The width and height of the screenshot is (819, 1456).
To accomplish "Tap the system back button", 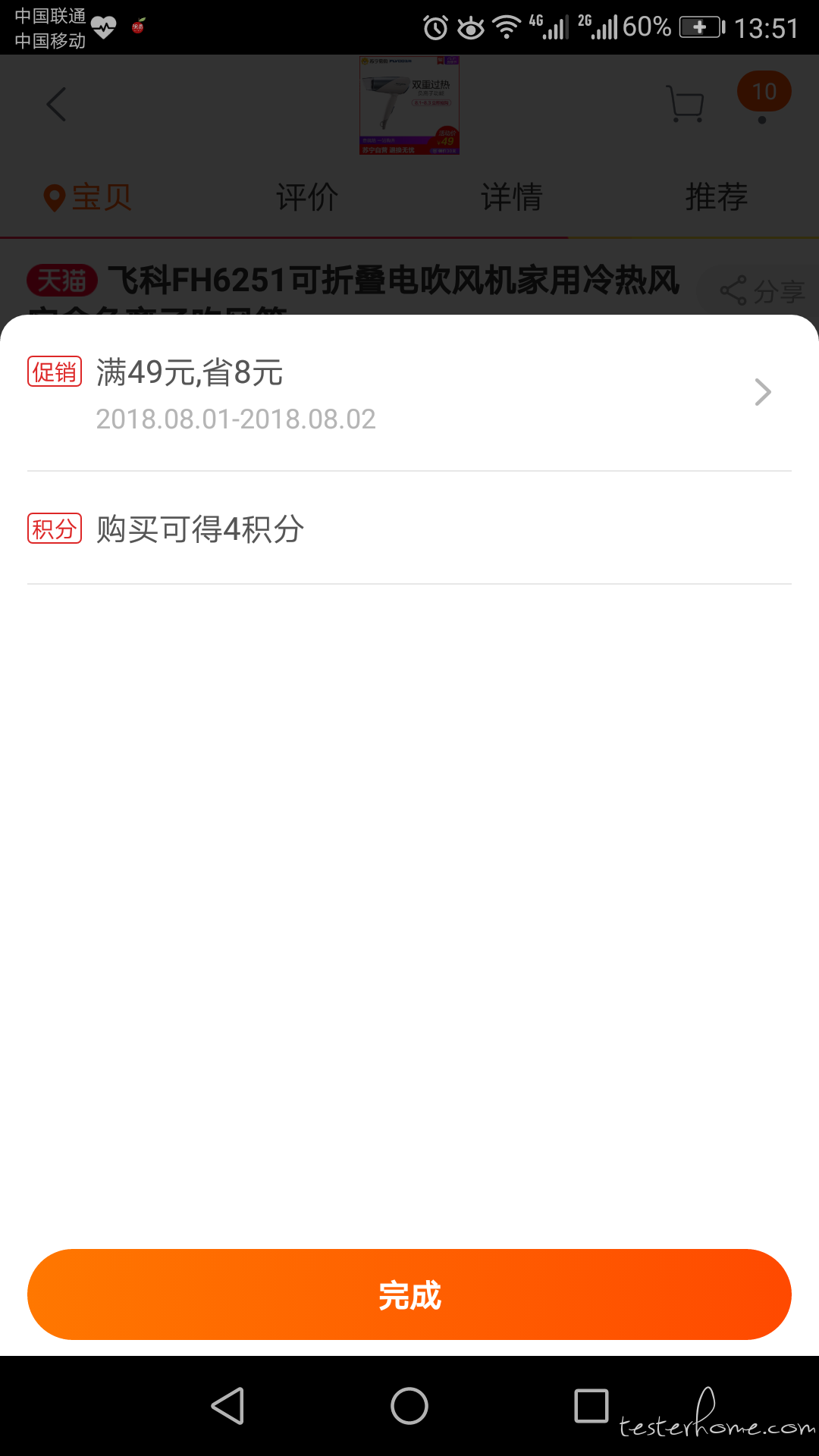I will pos(227,1407).
